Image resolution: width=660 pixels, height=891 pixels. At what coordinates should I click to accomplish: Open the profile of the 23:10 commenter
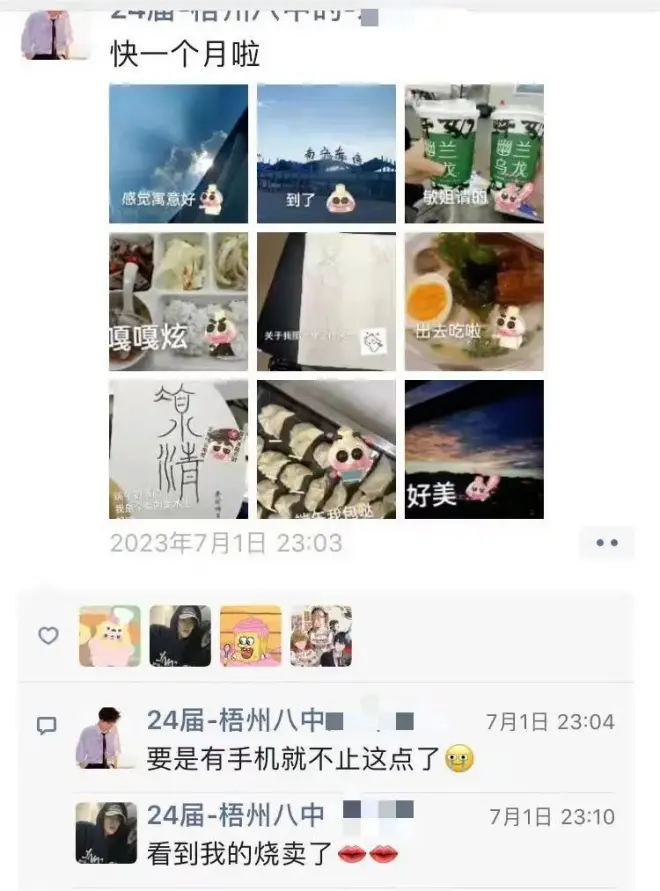tap(106, 832)
